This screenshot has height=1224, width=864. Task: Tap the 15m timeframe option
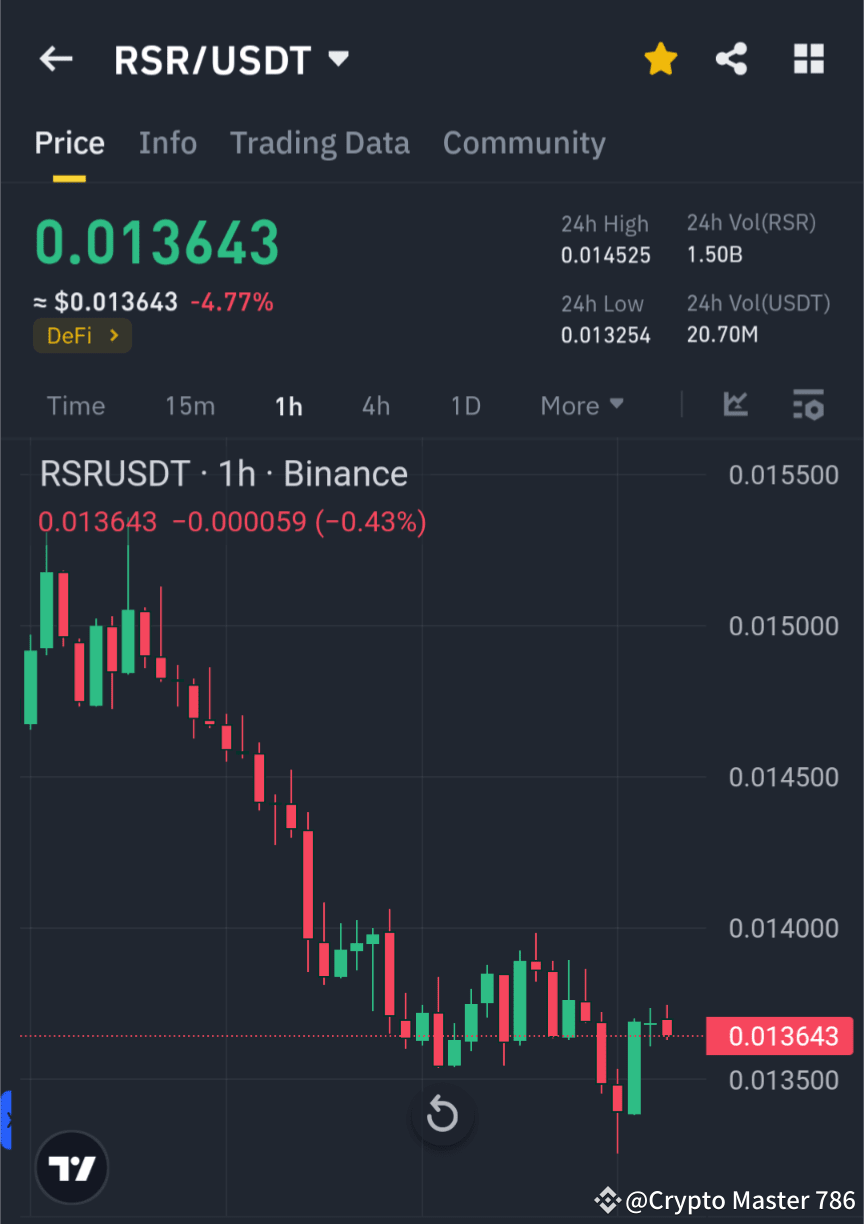tap(190, 405)
